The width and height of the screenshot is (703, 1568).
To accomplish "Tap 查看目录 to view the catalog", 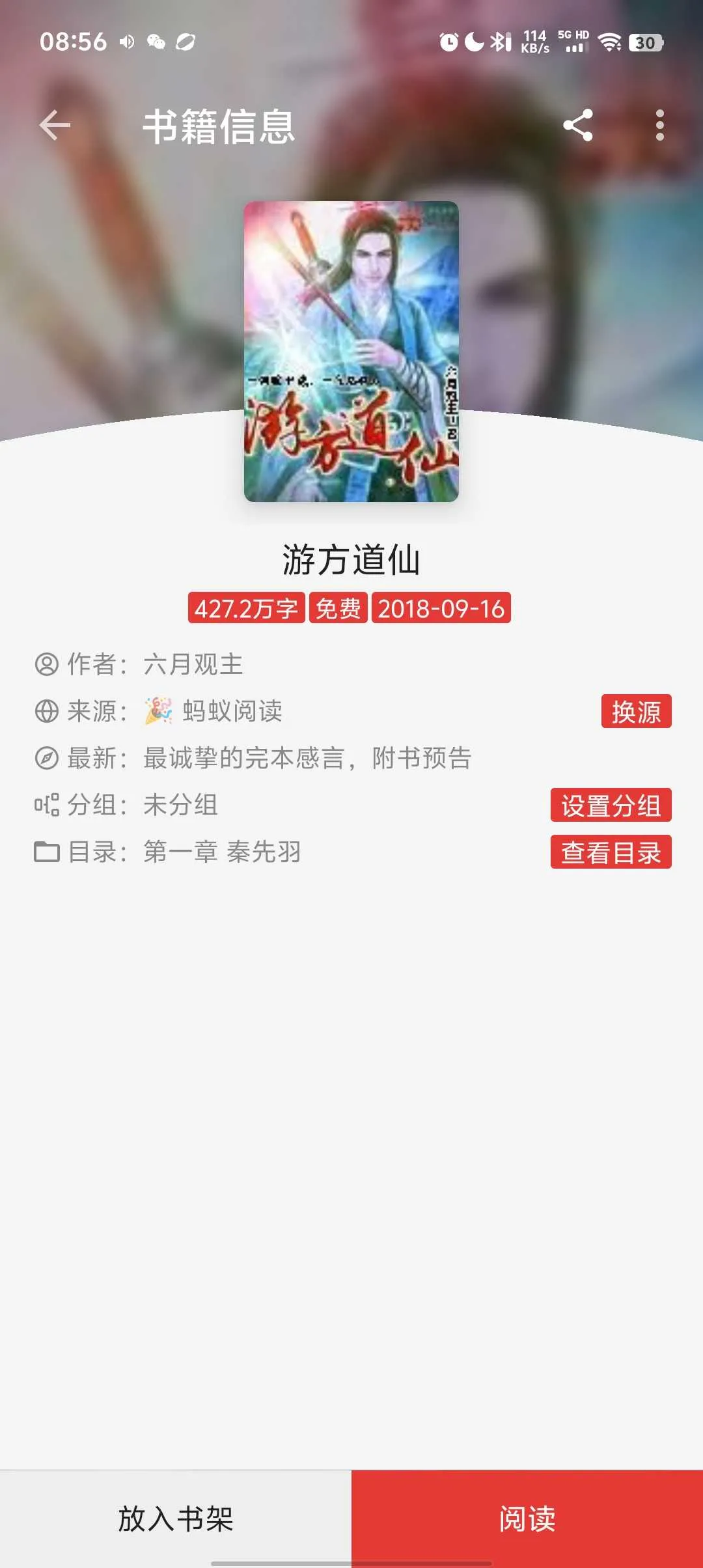I will pos(611,852).
